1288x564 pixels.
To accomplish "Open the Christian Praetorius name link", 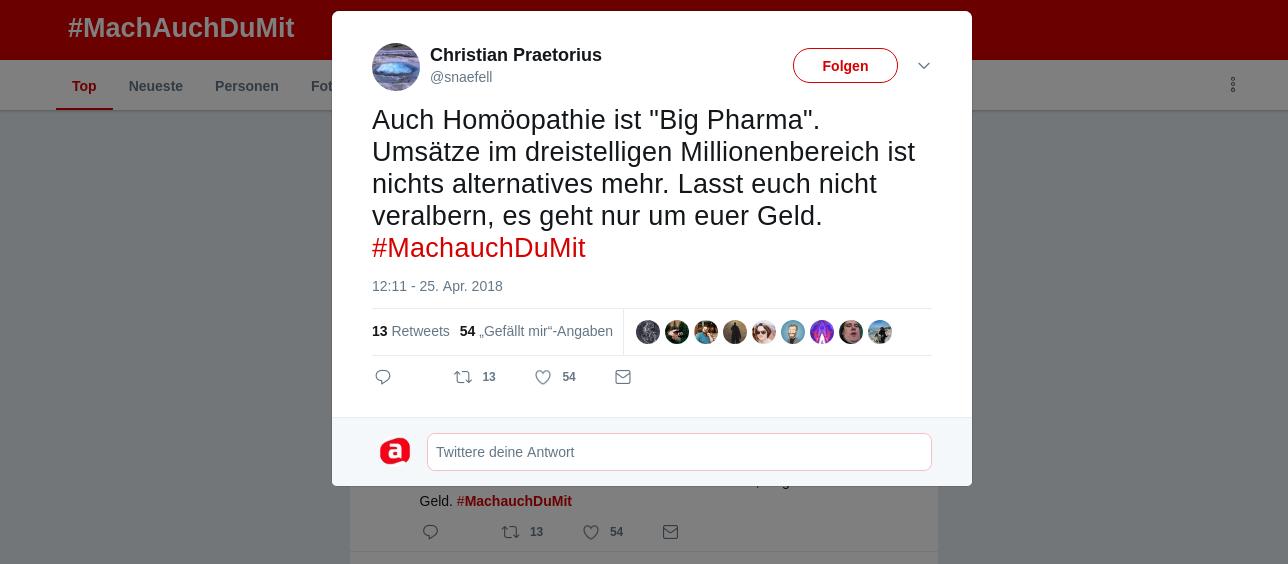I will [515, 55].
